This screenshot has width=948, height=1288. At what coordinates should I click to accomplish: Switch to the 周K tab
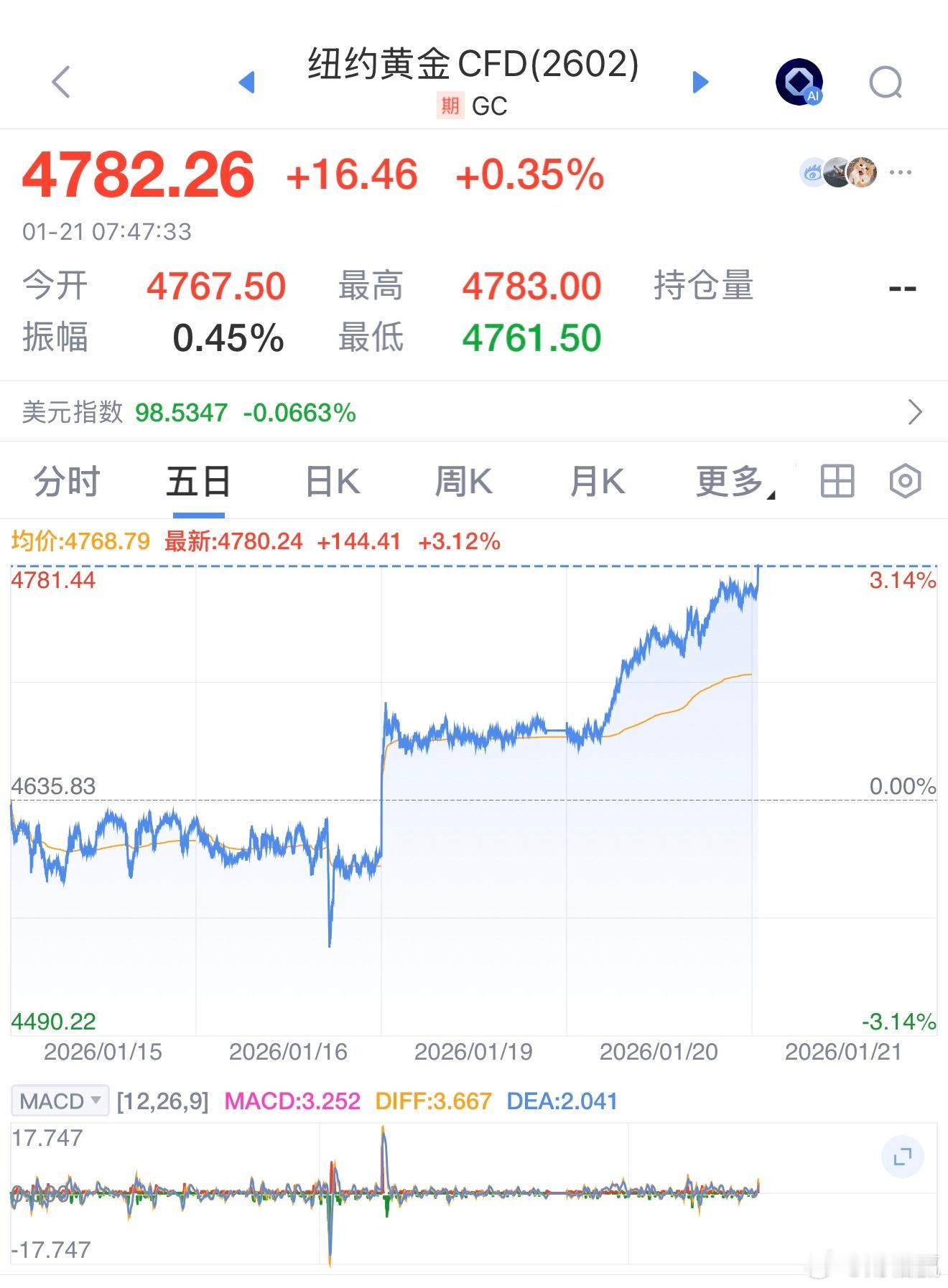click(465, 480)
